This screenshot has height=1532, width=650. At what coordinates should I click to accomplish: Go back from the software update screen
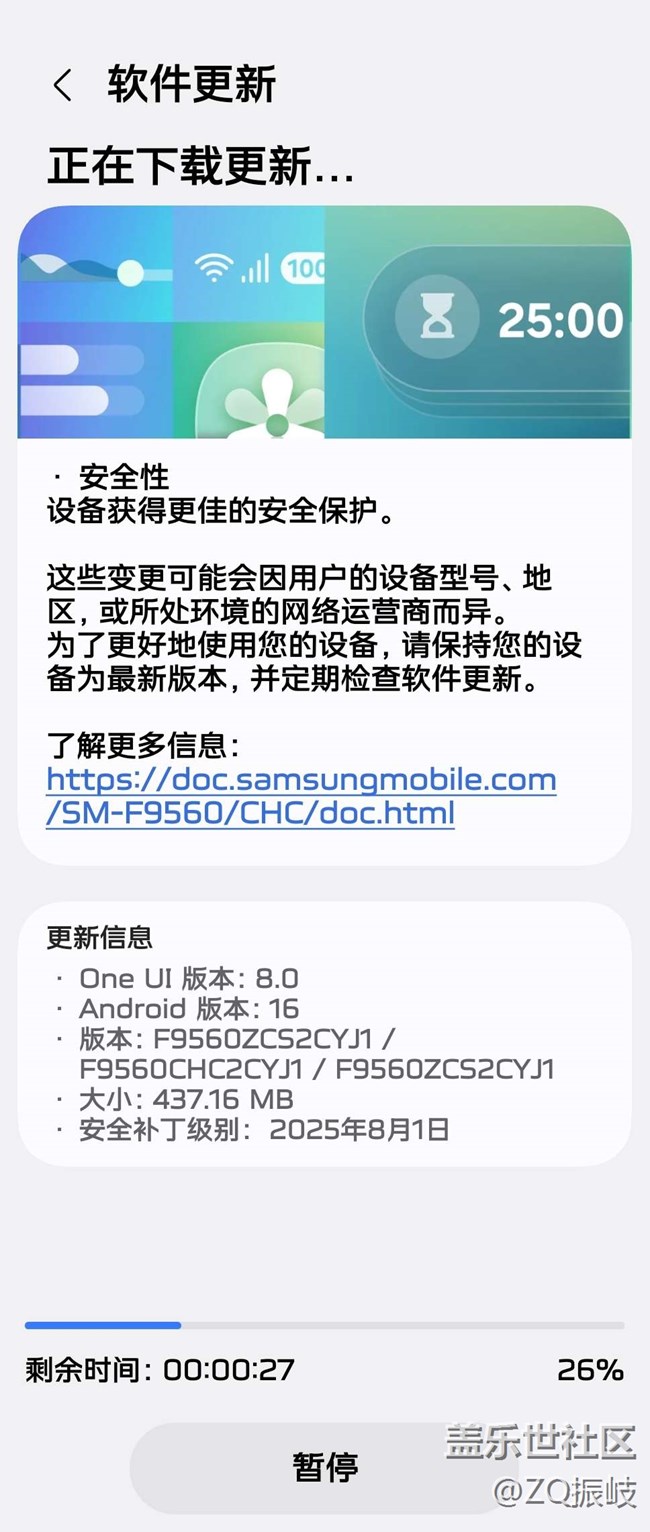click(x=62, y=86)
